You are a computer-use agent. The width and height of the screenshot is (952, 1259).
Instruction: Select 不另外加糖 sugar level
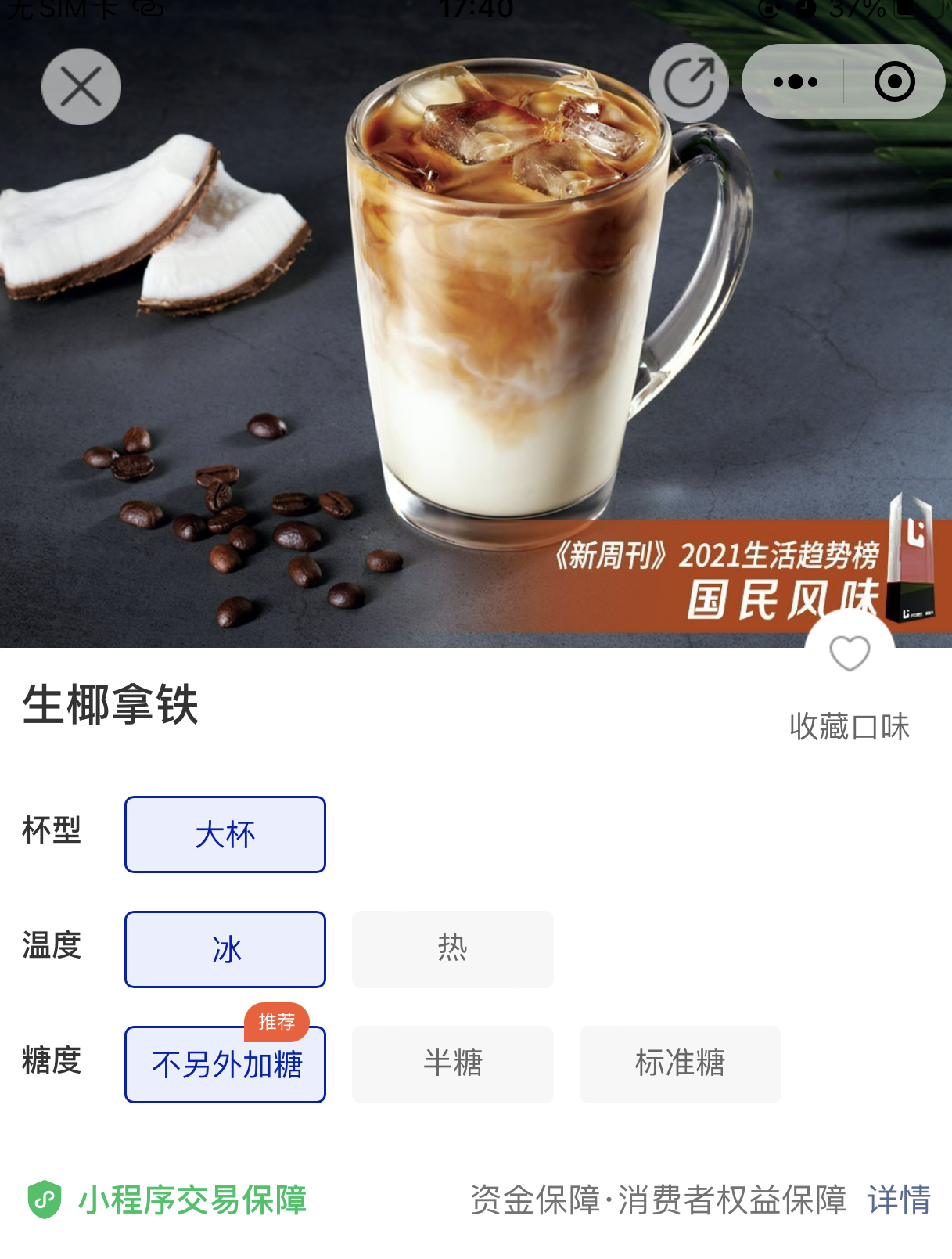click(225, 1064)
